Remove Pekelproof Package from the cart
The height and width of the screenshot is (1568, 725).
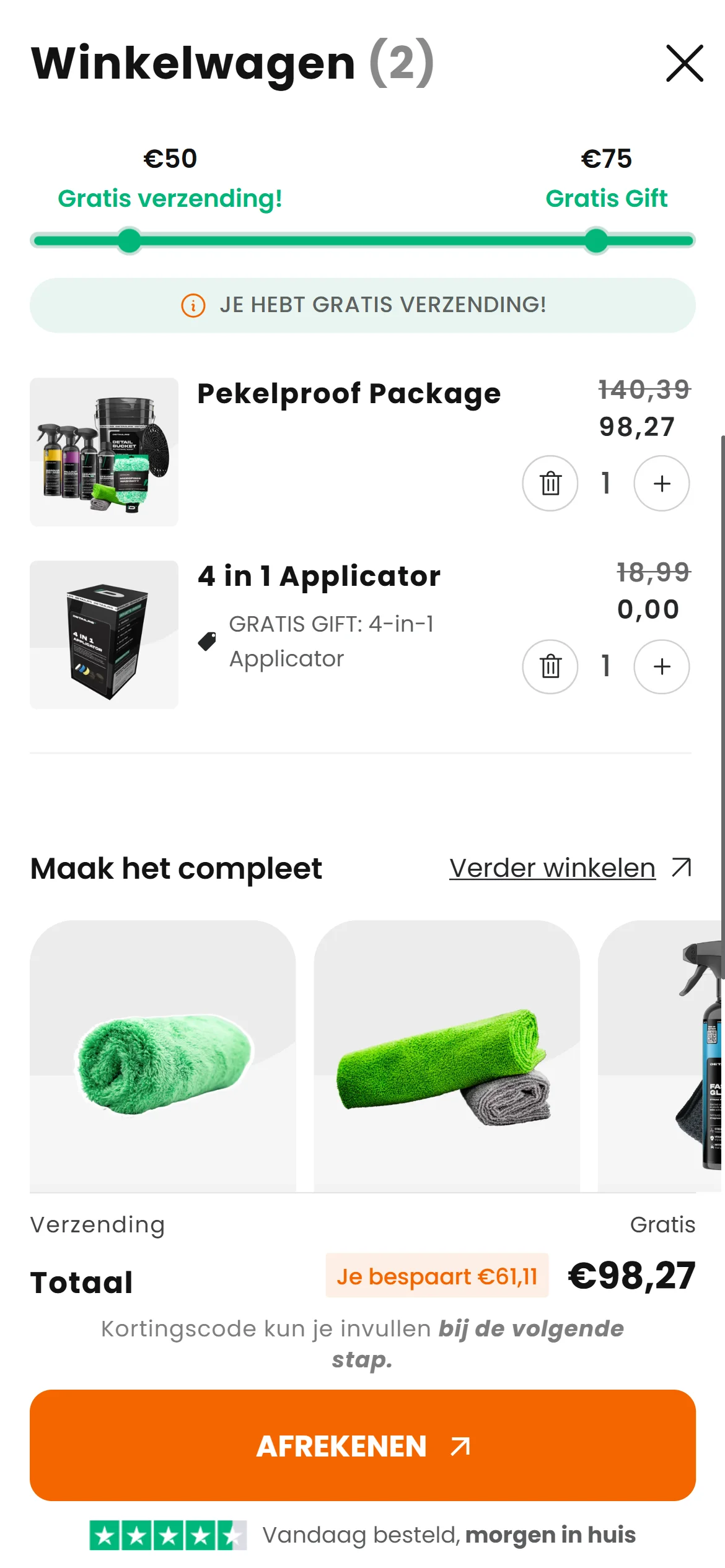pyautogui.click(x=550, y=484)
